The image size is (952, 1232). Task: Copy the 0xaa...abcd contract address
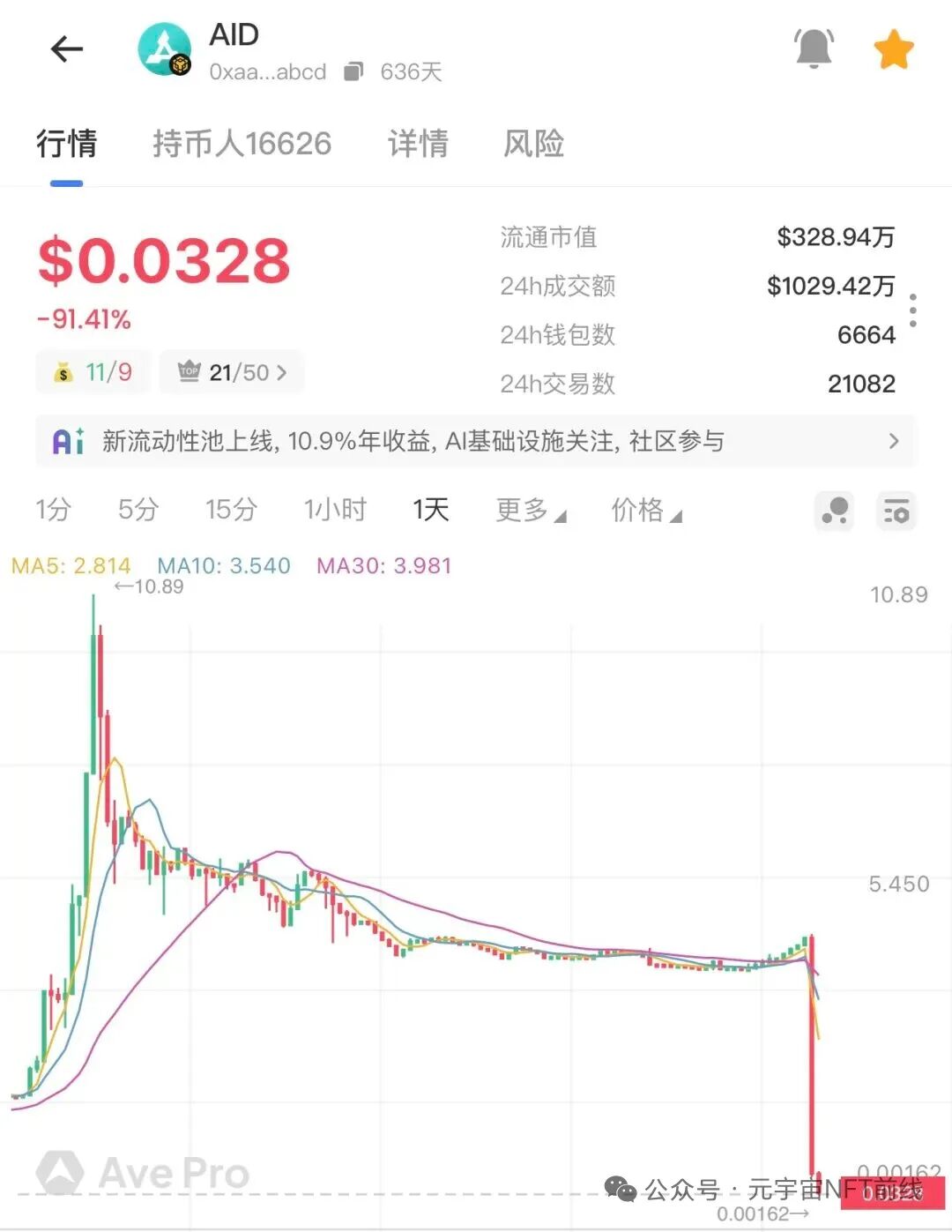(353, 71)
